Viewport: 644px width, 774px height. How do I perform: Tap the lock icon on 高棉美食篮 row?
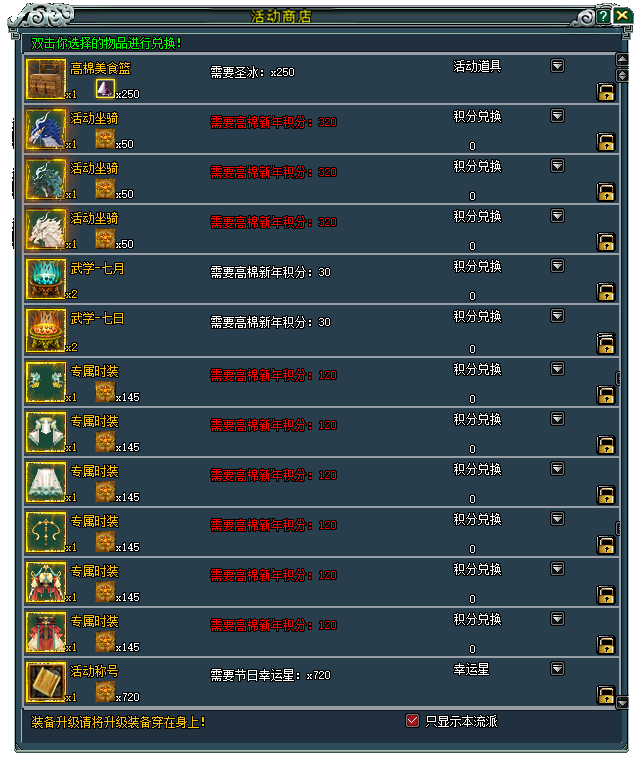(x=605, y=92)
